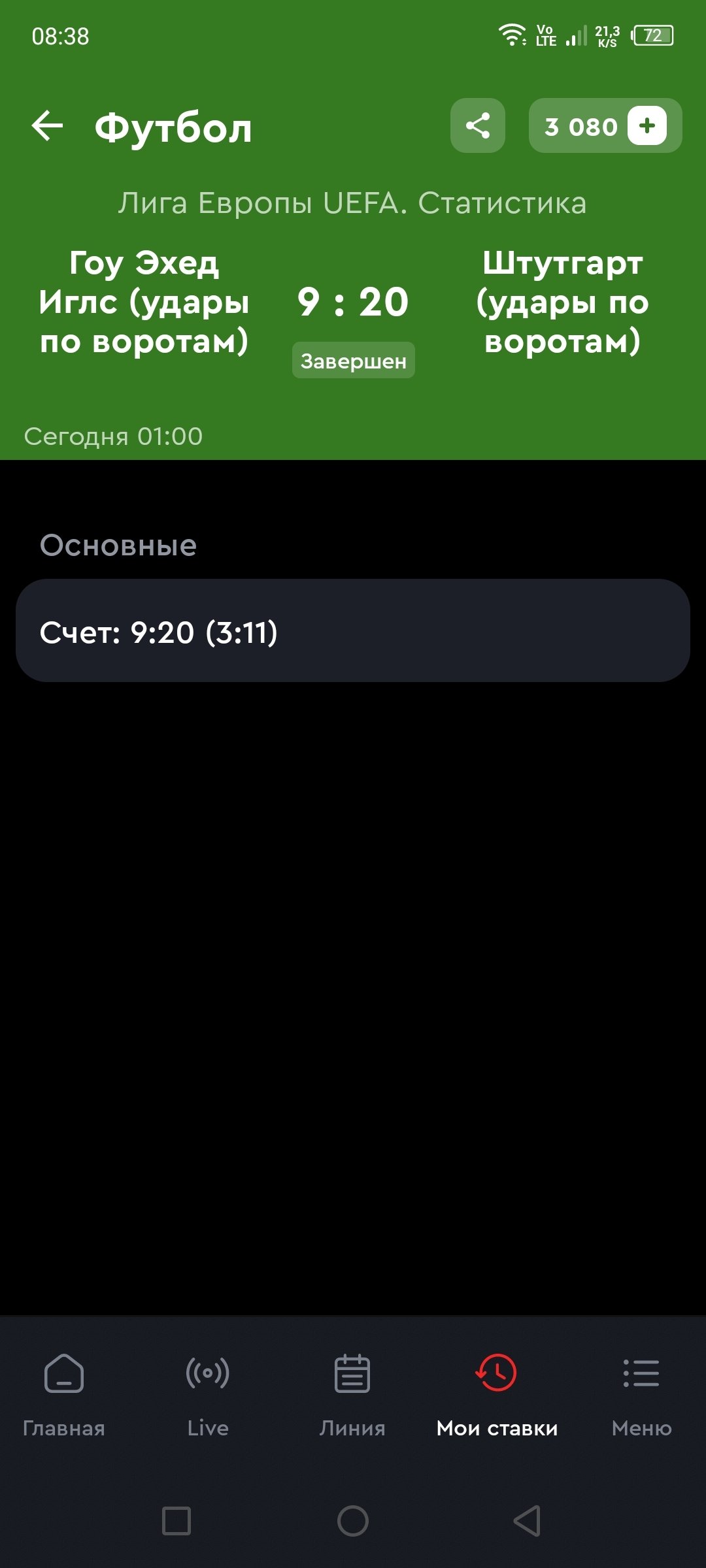This screenshot has width=706, height=1568.
Task: Top up the 3 080 balance
Action: pyautogui.click(x=647, y=125)
